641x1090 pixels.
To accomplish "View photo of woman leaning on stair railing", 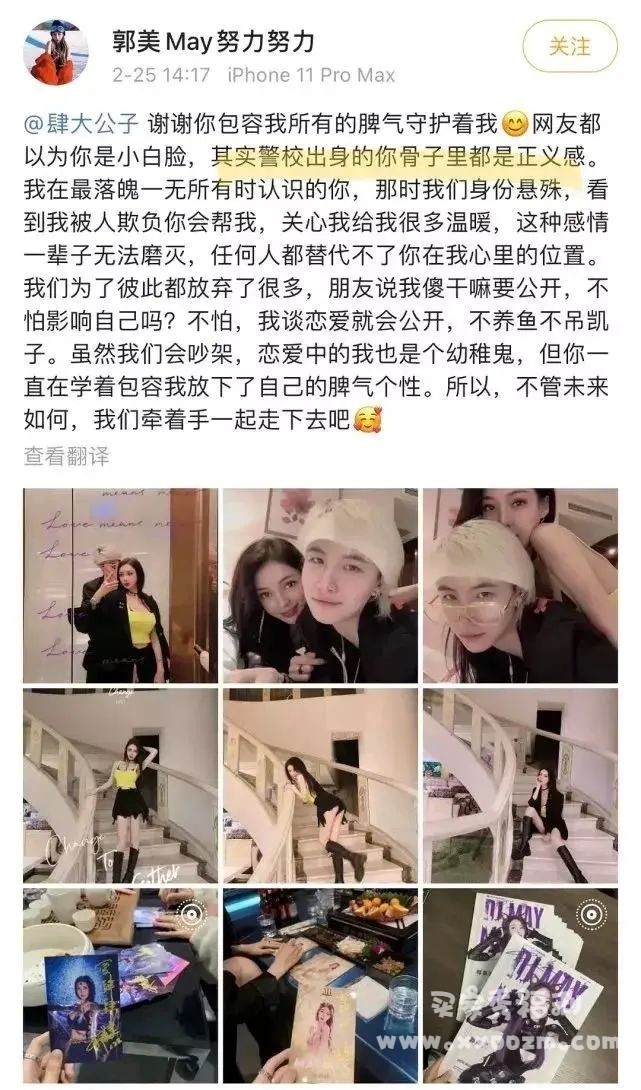I will pos(319,785).
